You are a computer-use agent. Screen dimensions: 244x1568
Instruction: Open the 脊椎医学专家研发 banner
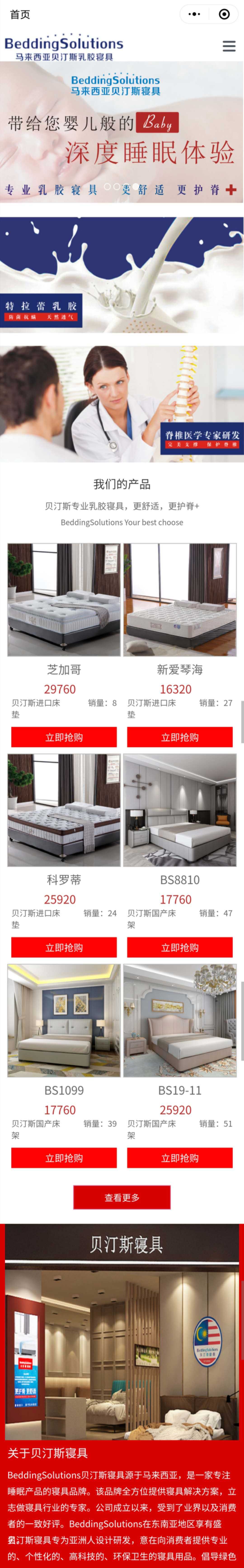[122, 404]
